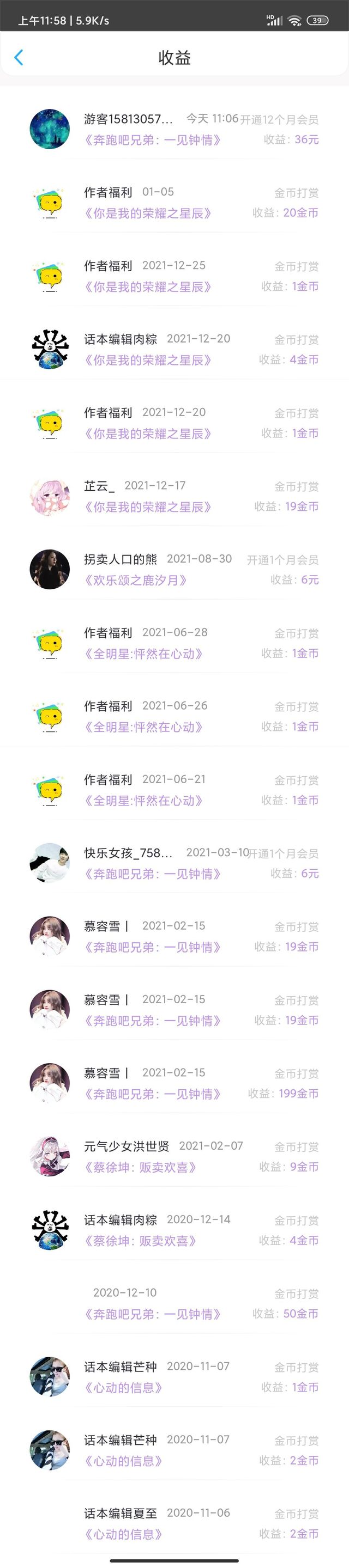349x1568 pixels.
Task: Open 拐卖人口的熊 entry for 欢乐颂之鹿汐月
Action: point(174,570)
